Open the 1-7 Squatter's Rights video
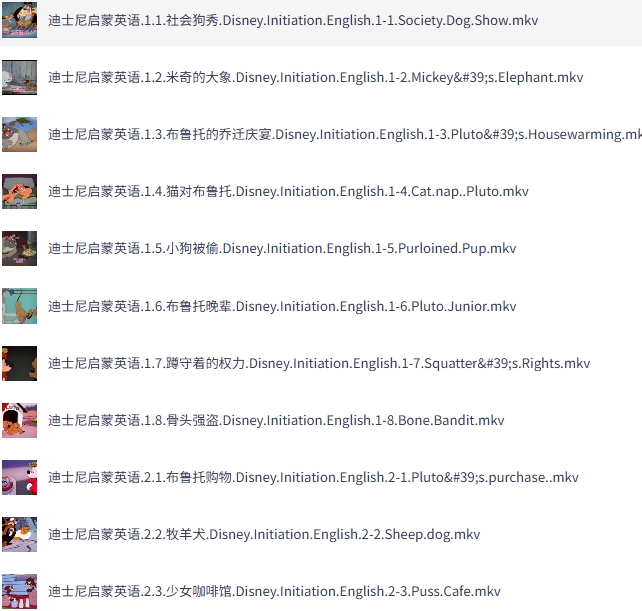The image size is (642, 611). coord(319,363)
